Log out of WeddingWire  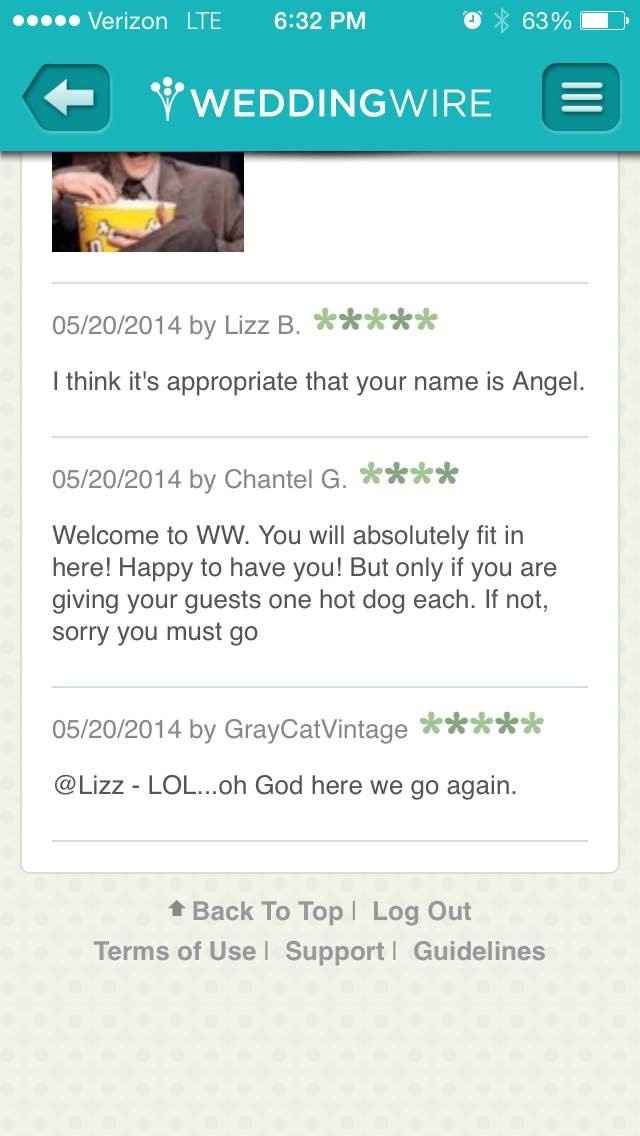[421, 911]
